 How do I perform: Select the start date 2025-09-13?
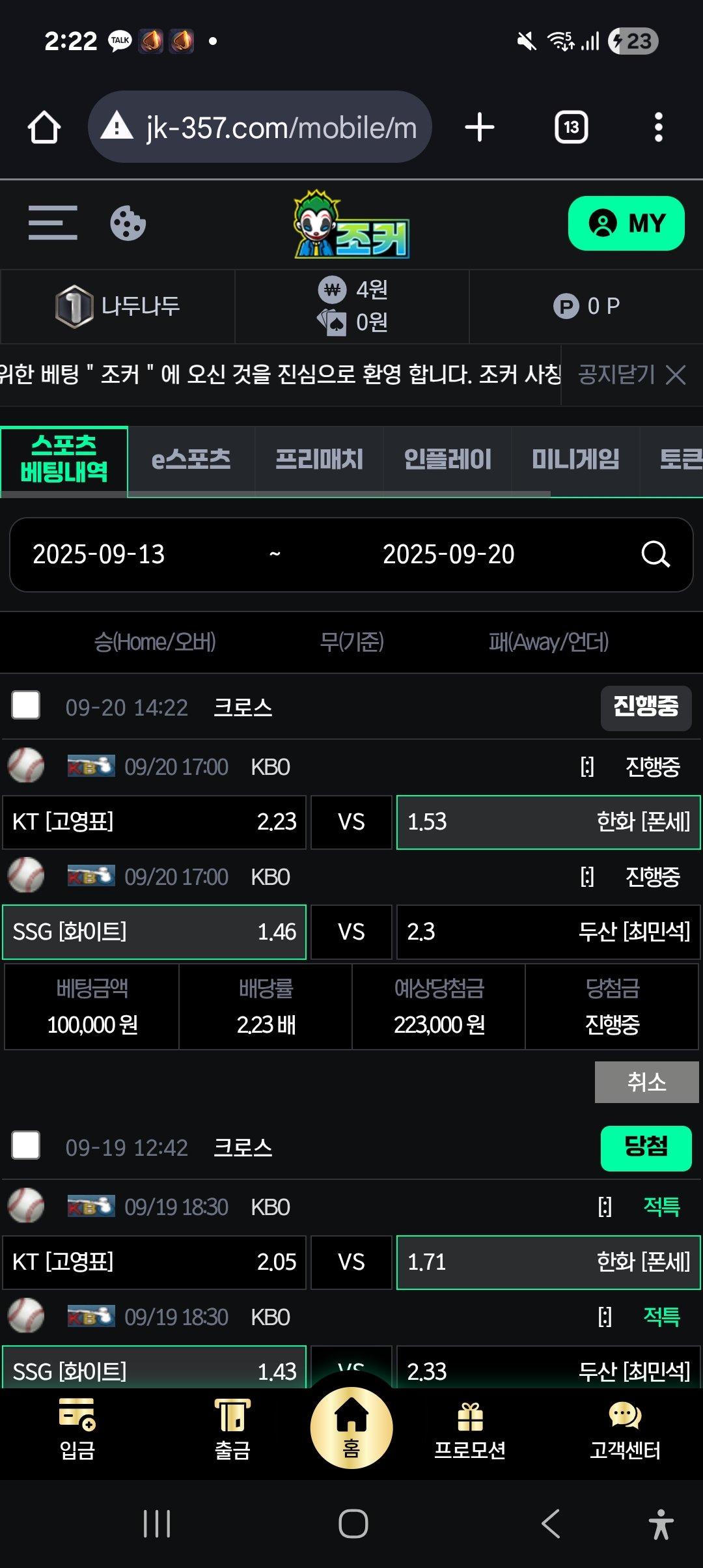pyautogui.click(x=99, y=555)
